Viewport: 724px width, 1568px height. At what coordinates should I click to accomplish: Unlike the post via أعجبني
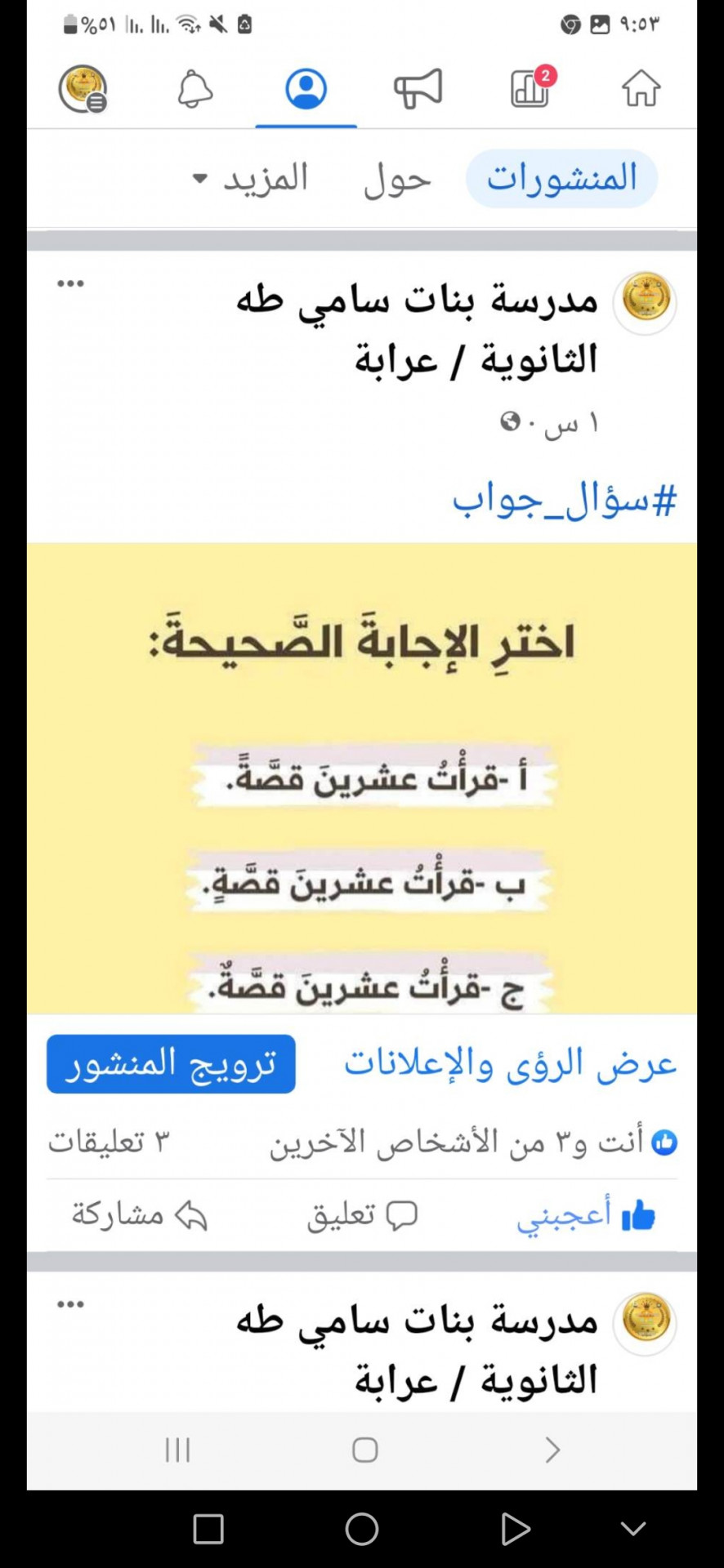[x=585, y=1215]
